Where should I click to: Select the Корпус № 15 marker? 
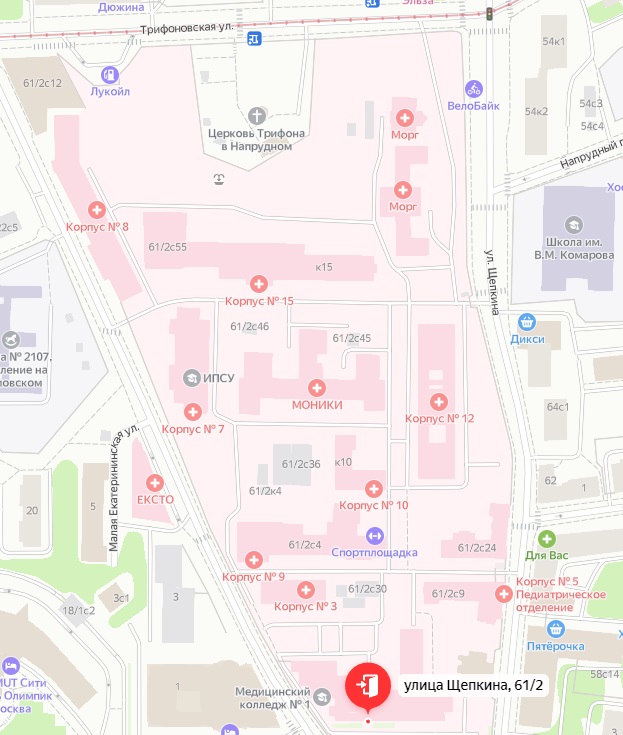pyautogui.click(x=259, y=284)
